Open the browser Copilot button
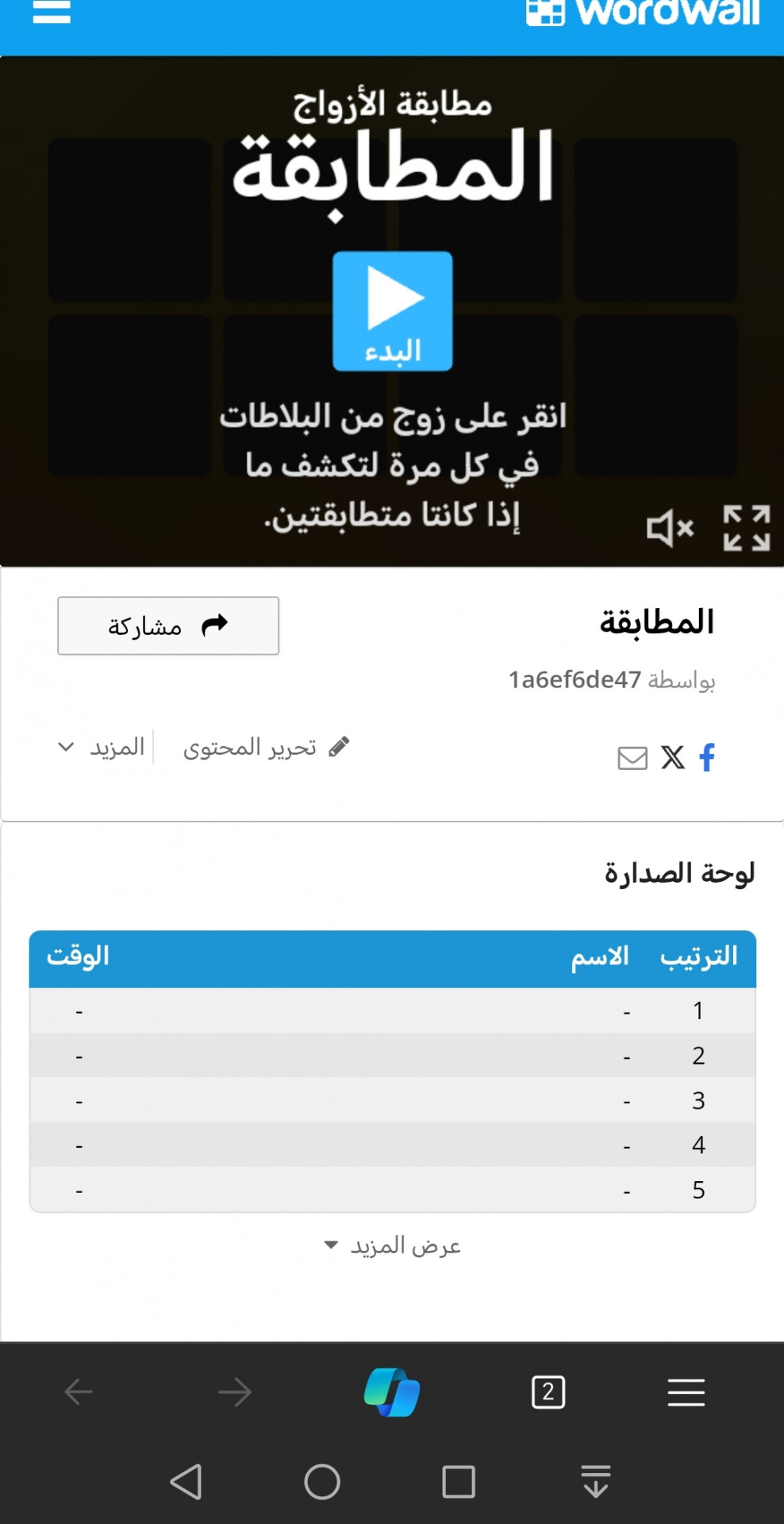Screen dimensions: 784x1524 pyautogui.click(x=392, y=1392)
